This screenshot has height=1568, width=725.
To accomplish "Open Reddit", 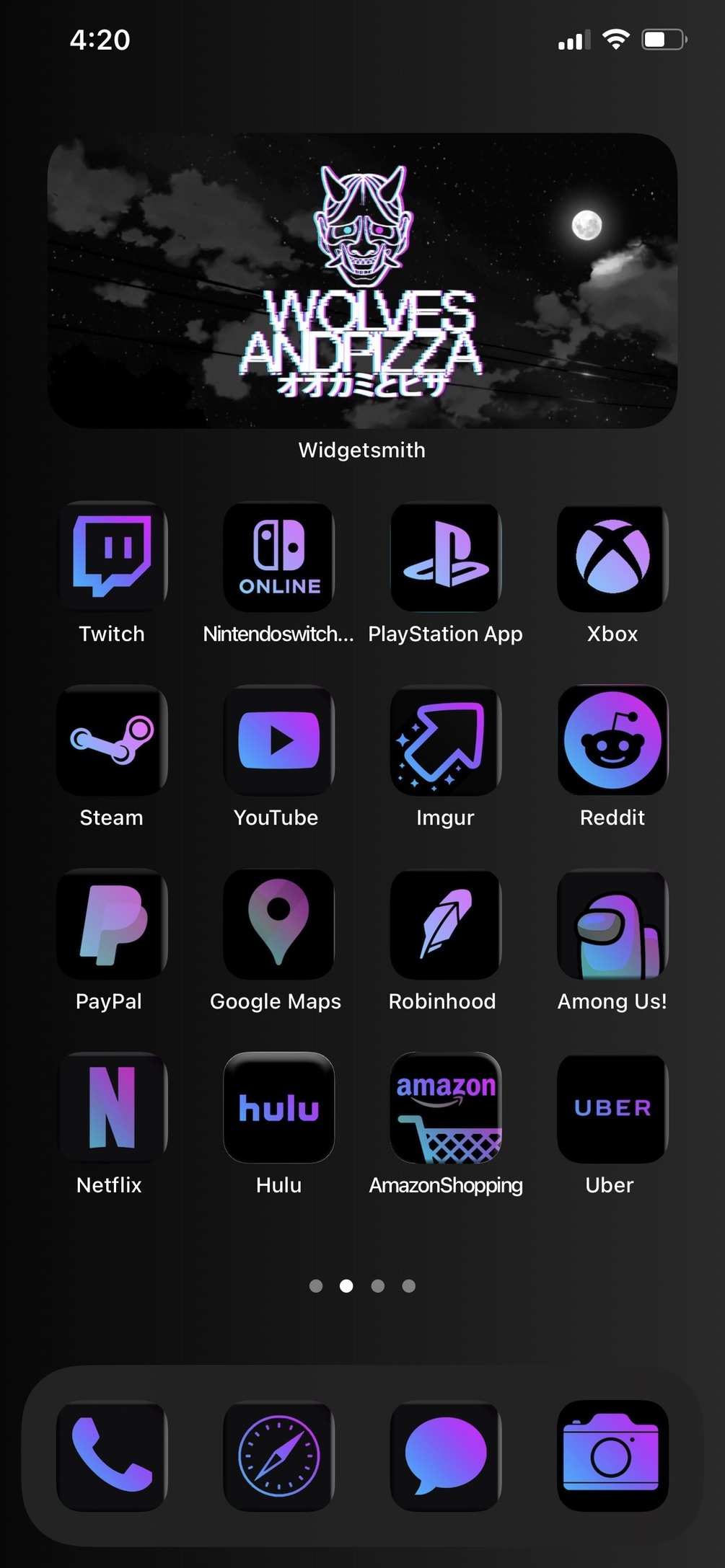I will pyautogui.click(x=612, y=740).
